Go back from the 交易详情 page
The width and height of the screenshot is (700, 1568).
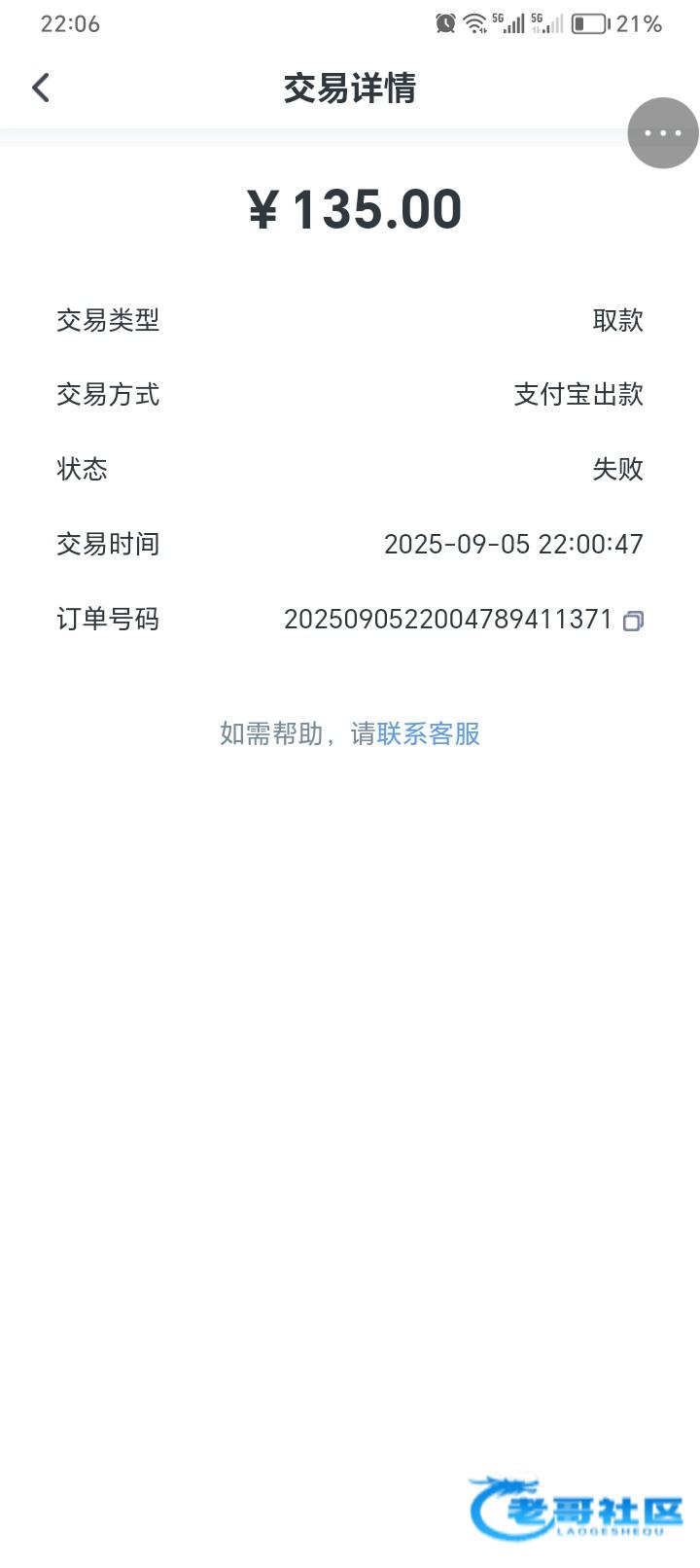(x=41, y=88)
